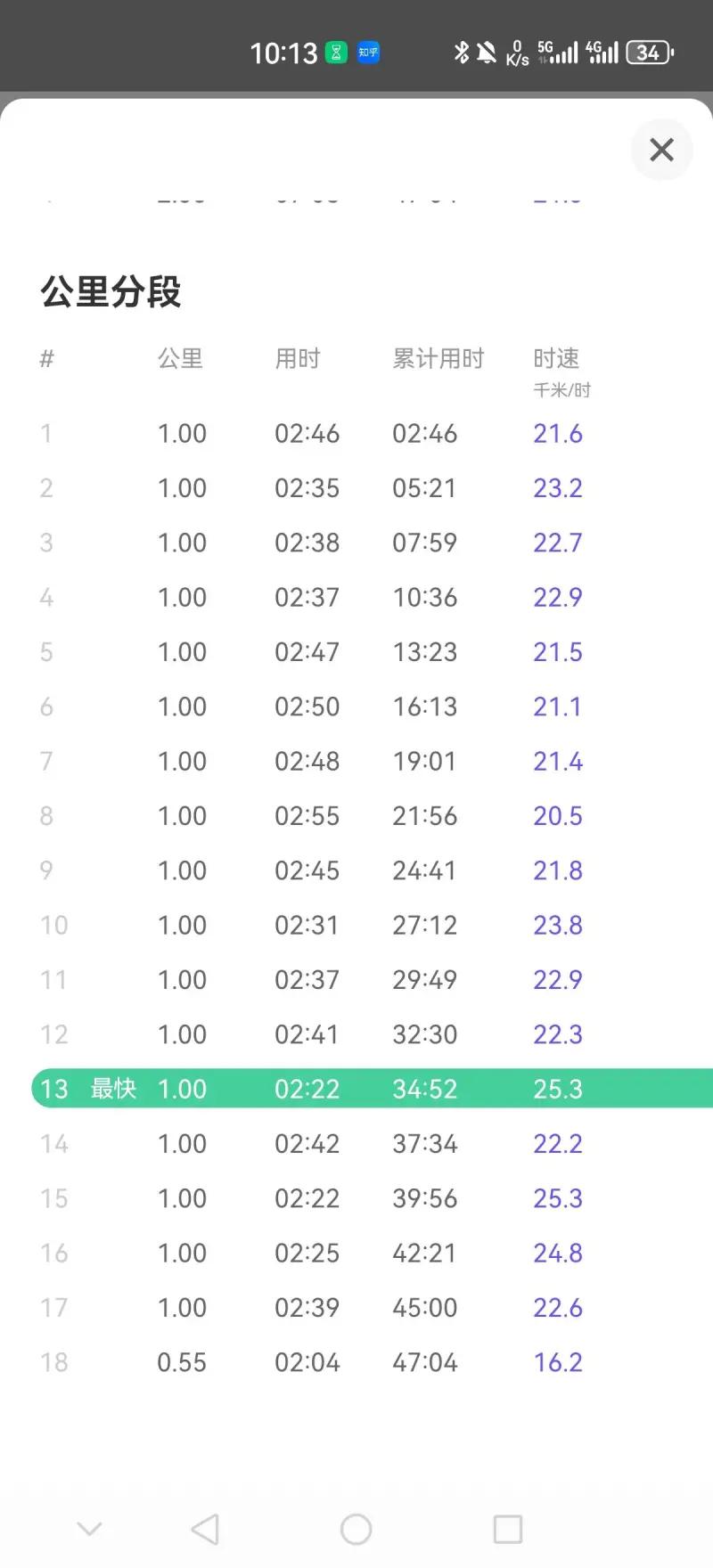Screen dimensions: 713x1568
Task: Go to the home screen
Action: pyautogui.click(x=356, y=1530)
